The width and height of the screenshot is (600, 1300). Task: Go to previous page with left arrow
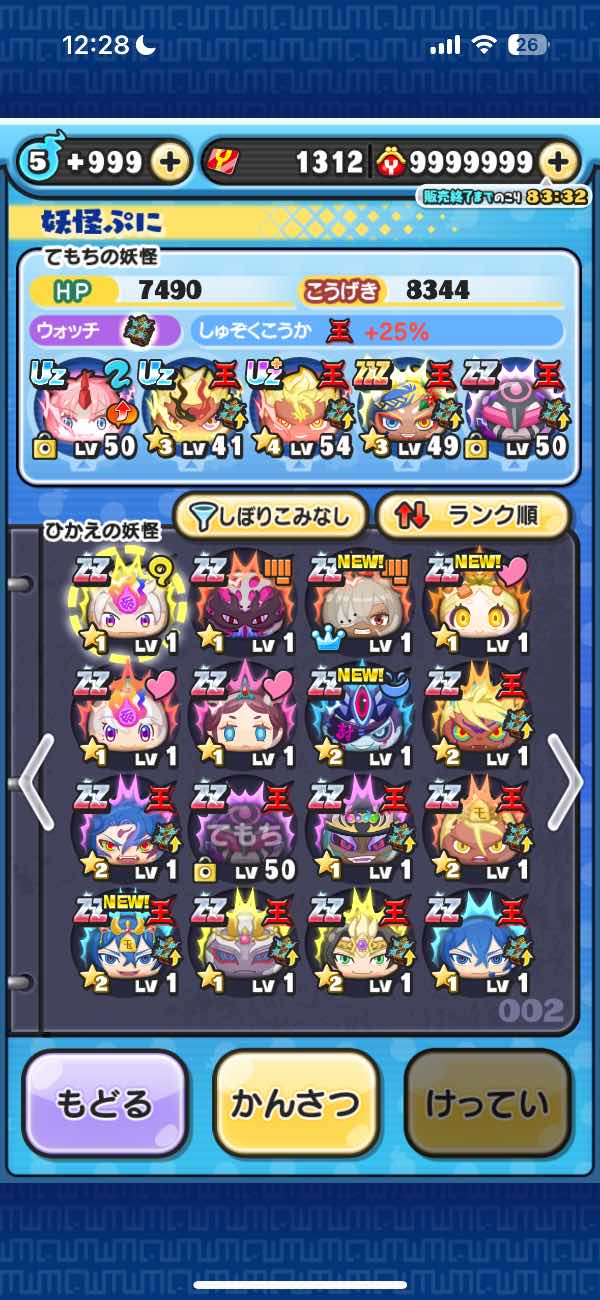tap(33, 782)
